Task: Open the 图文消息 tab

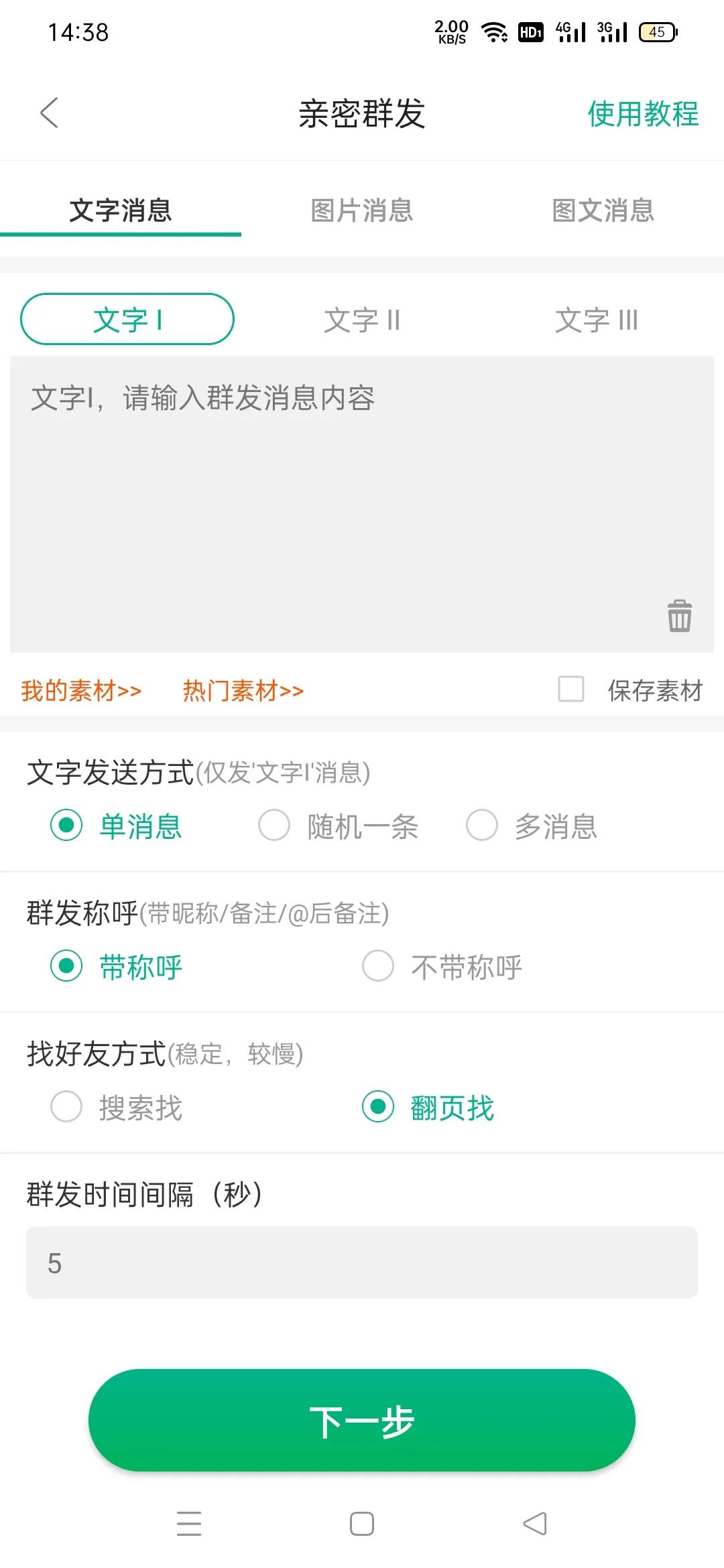Action: (x=602, y=211)
